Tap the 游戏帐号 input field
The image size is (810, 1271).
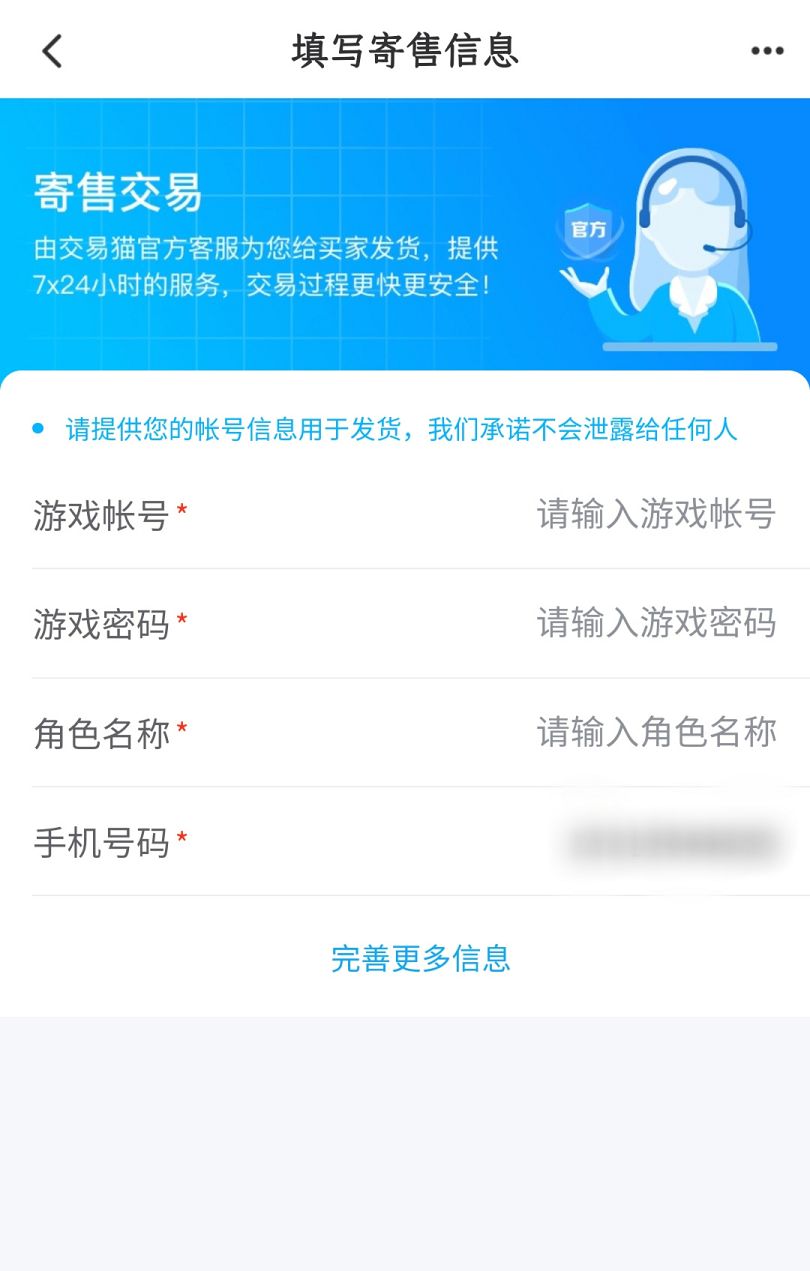coord(655,514)
